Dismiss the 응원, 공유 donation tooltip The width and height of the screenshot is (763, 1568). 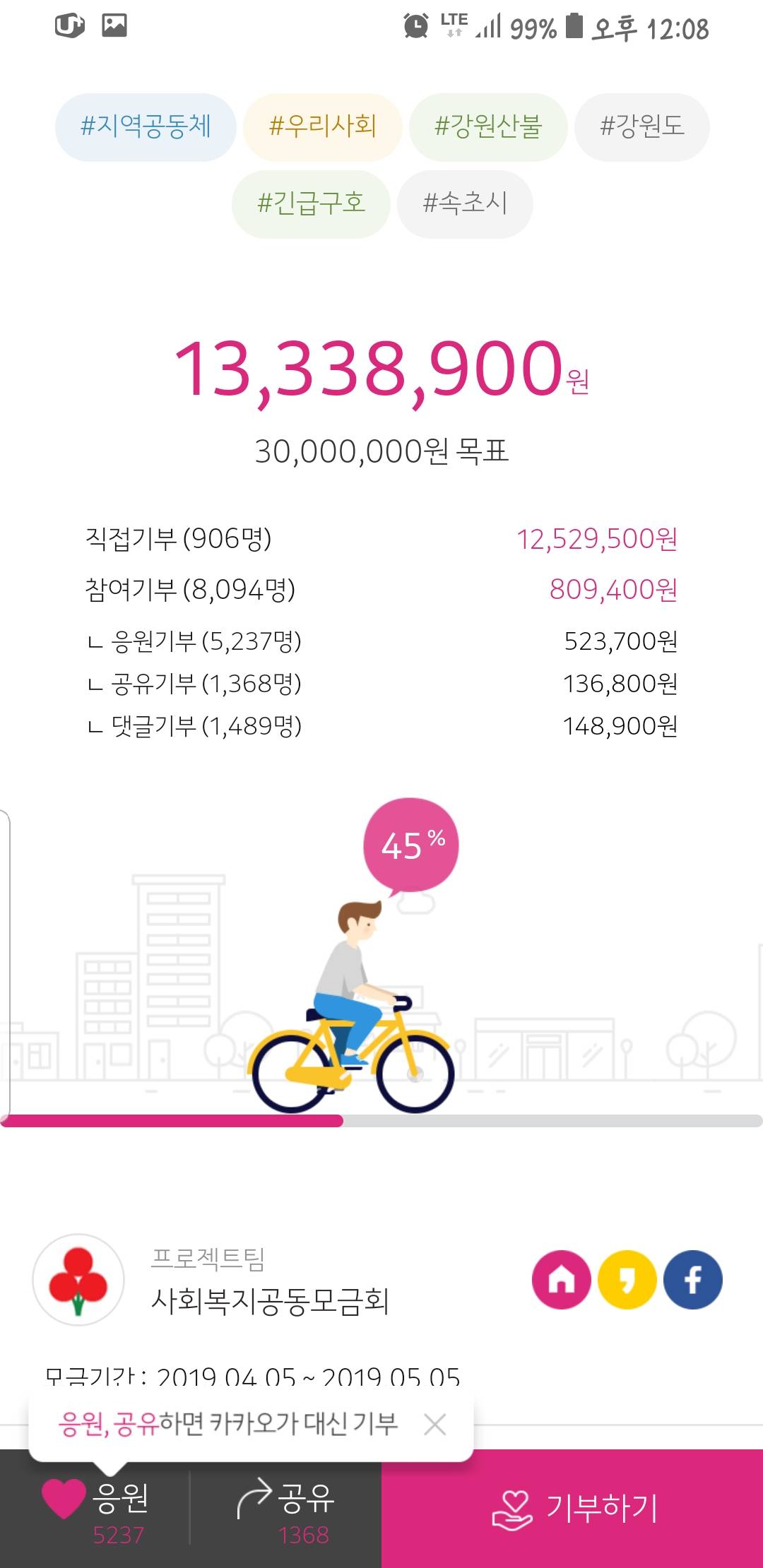pyautogui.click(x=435, y=1425)
